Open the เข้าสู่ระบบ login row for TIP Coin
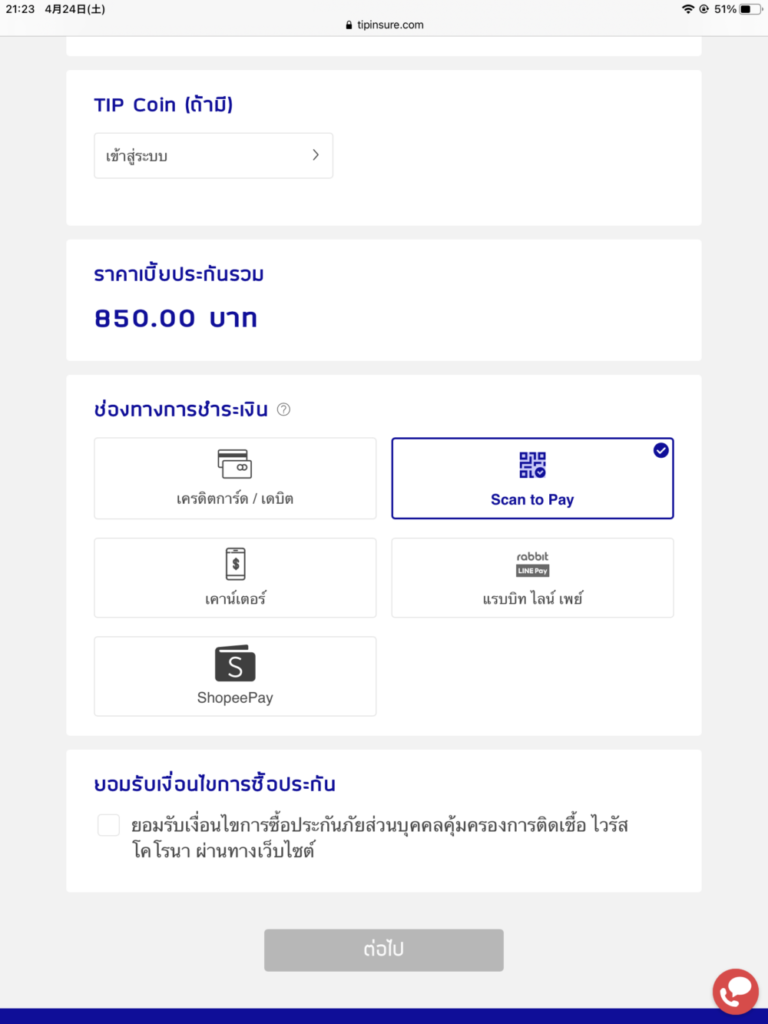This screenshot has height=1024, width=768. pyautogui.click(x=213, y=156)
